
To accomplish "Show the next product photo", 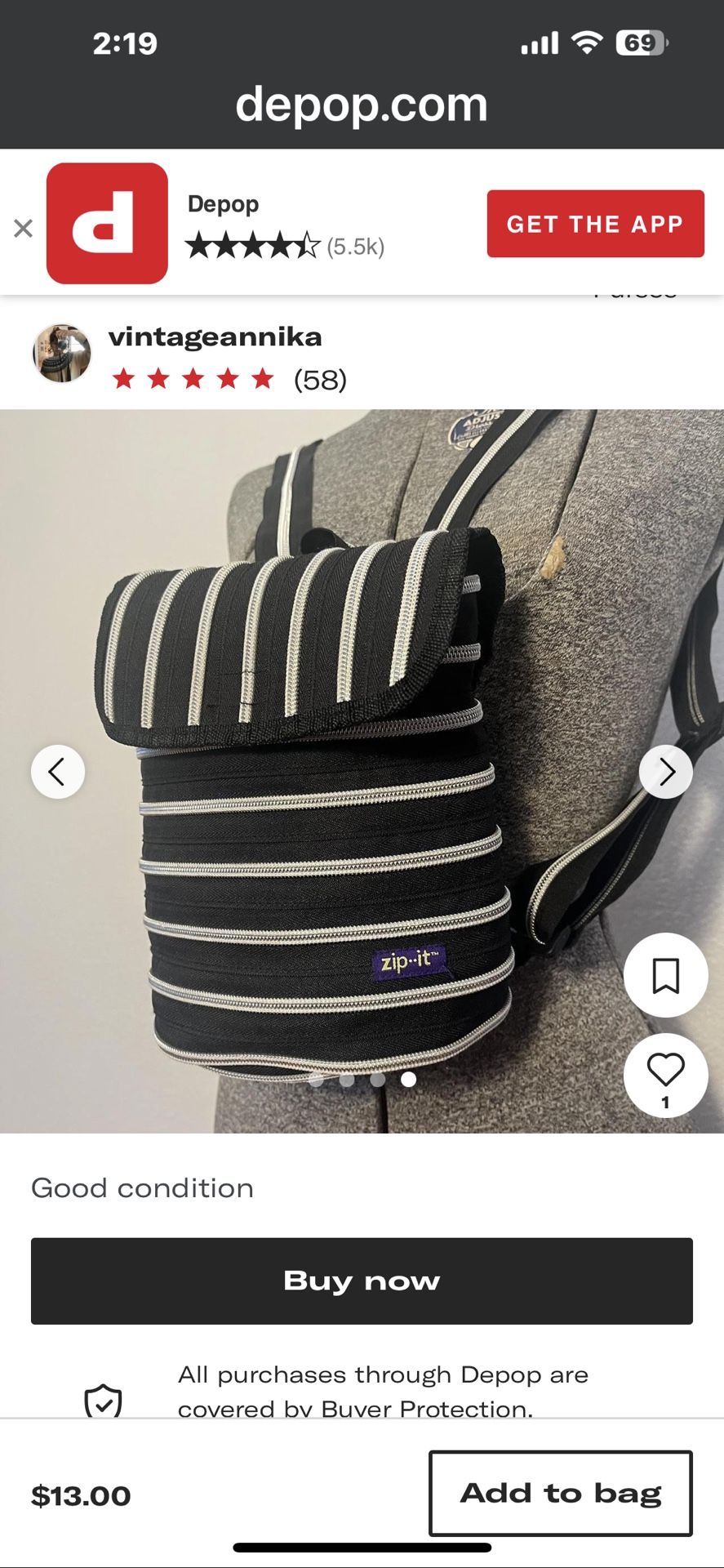I will click(666, 772).
